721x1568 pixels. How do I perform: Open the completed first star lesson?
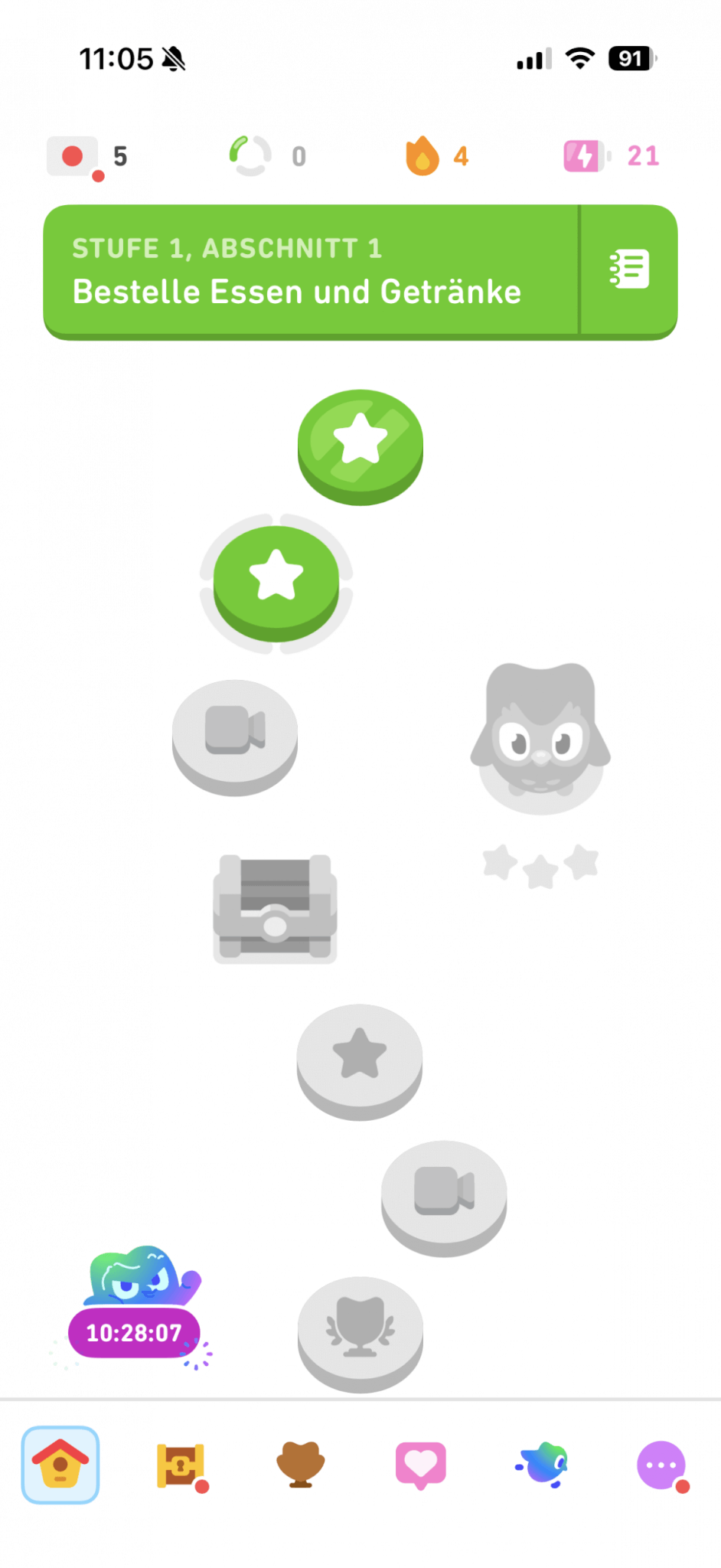(360, 443)
